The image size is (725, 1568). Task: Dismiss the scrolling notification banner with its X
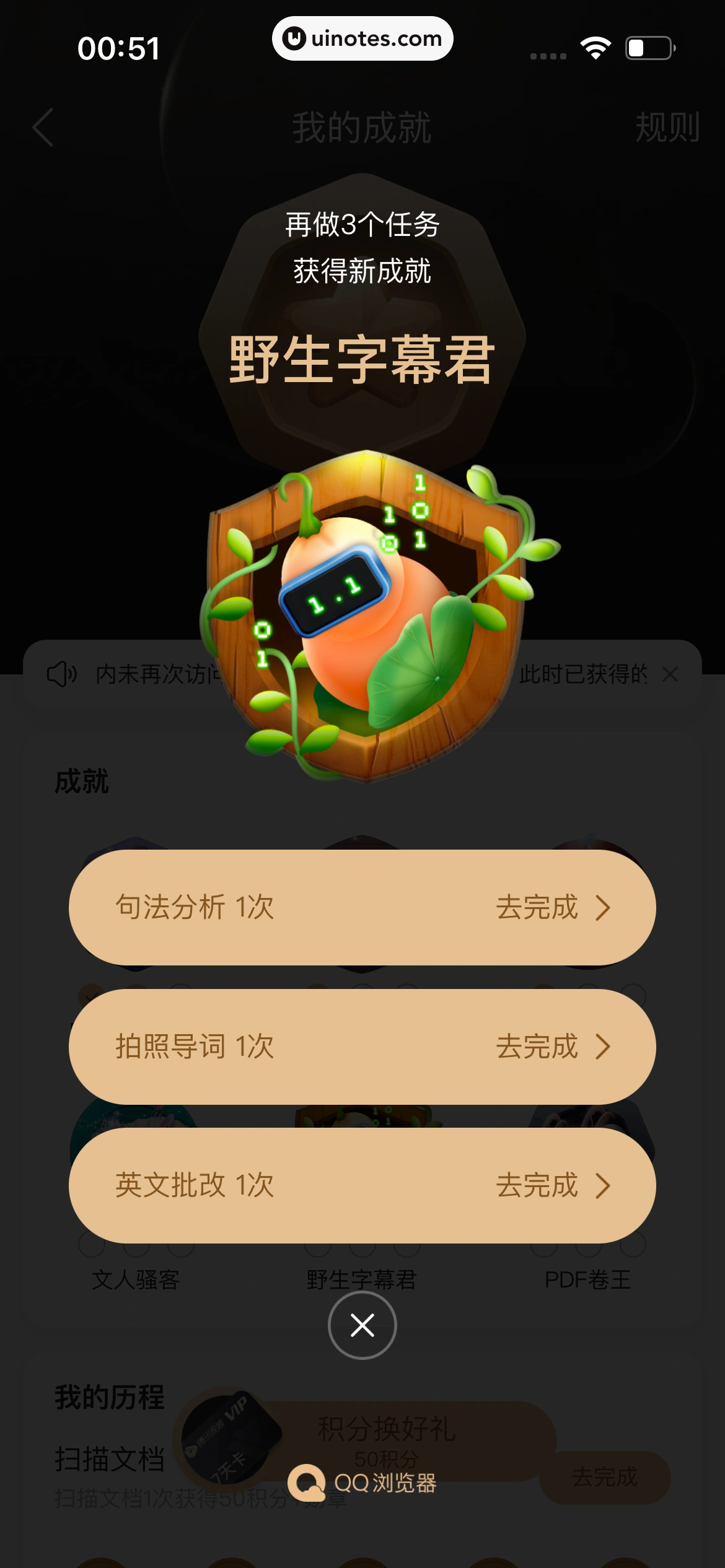pyautogui.click(x=672, y=675)
